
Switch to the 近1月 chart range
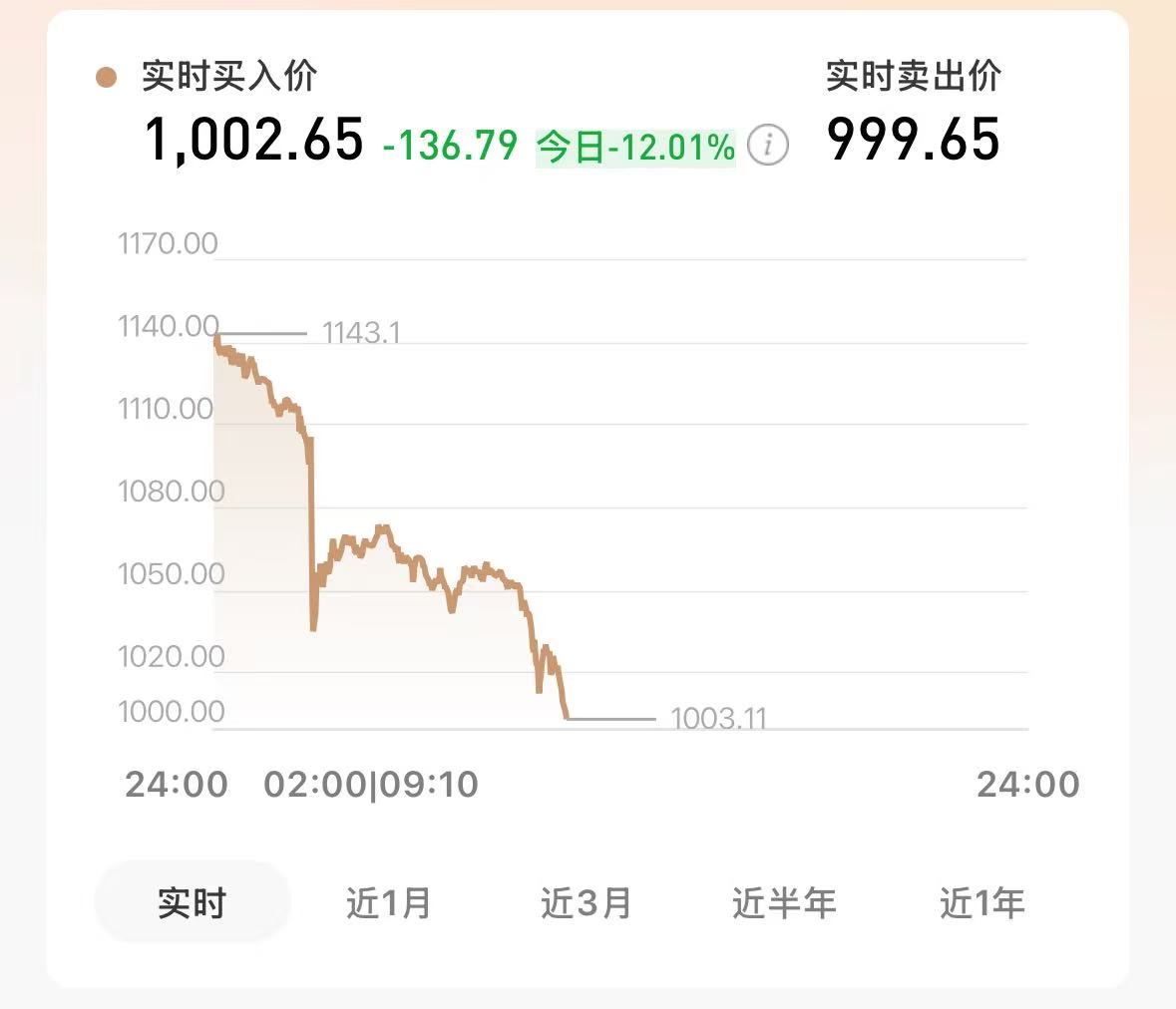(388, 902)
